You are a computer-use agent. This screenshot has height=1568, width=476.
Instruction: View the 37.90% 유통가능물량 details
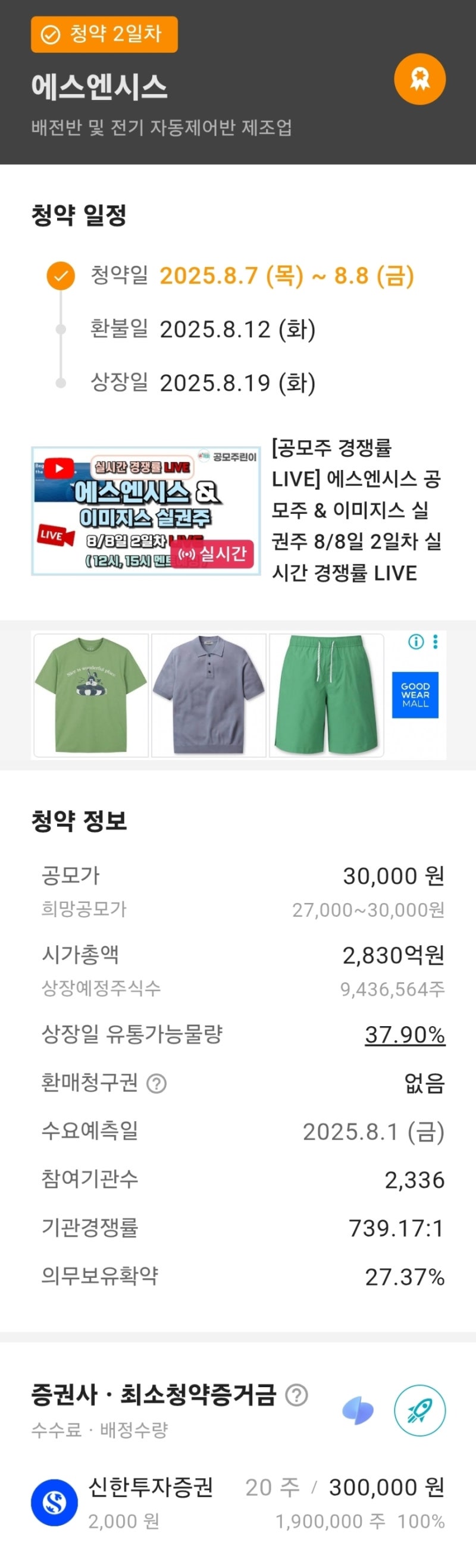[405, 1035]
